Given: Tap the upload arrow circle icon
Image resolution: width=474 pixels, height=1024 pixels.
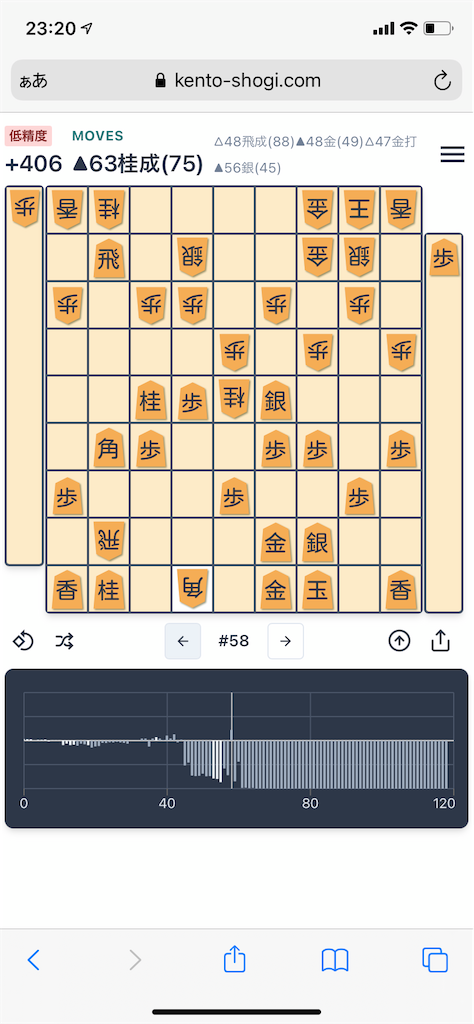Looking at the screenshot, I should pyautogui.click(x=400, y=641).
